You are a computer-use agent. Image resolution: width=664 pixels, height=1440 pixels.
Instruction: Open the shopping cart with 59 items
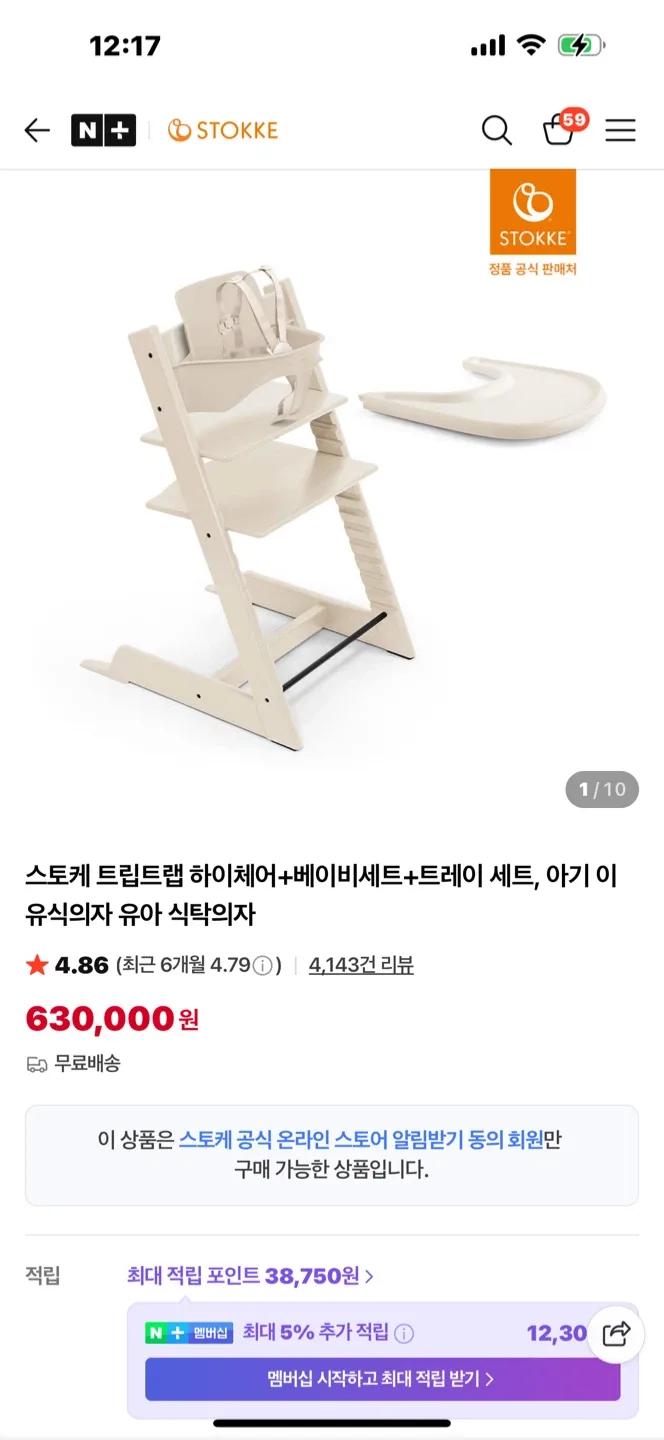point(560,130)
